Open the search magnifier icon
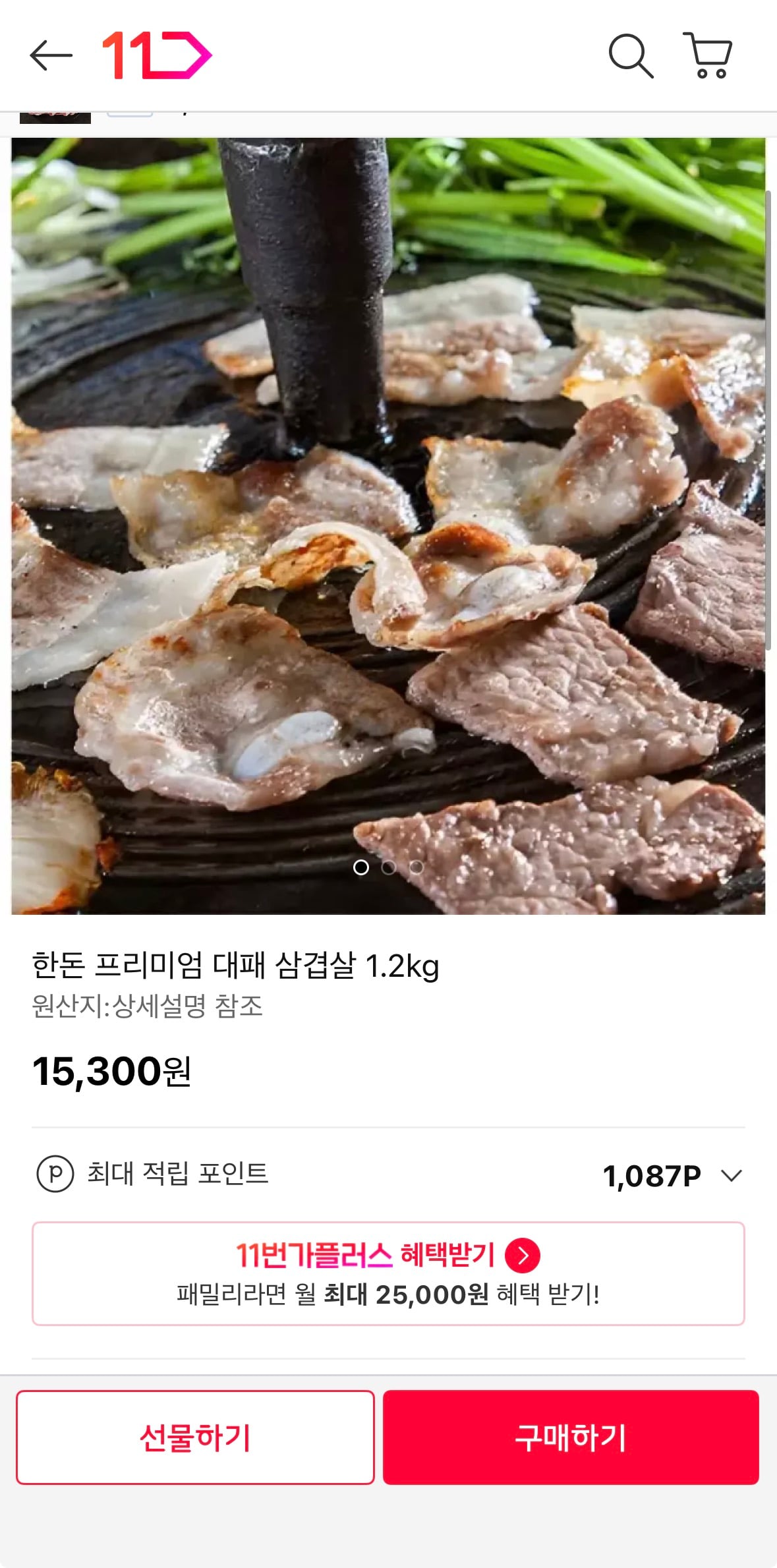 pyautogui.click(x=631, y=55)
